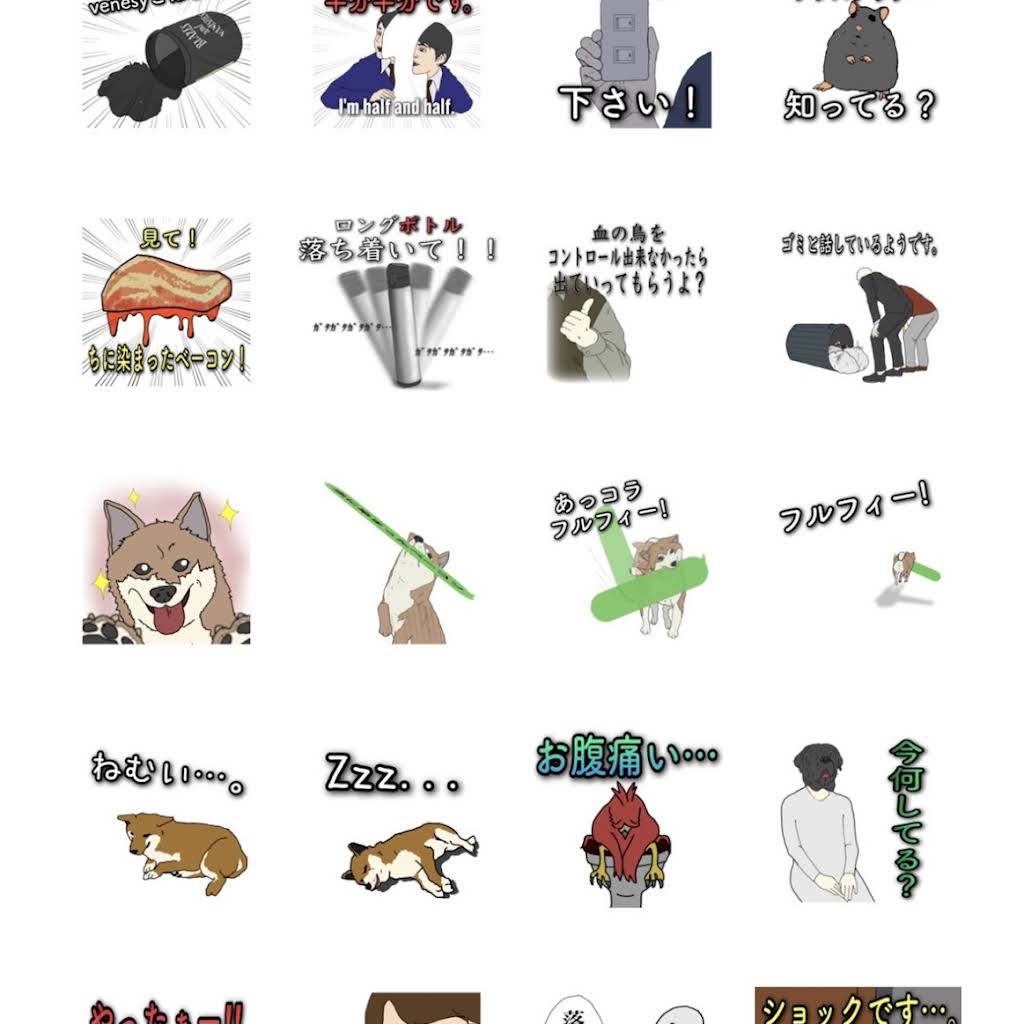1024x1024 pixels.
Task: Preview the blood-stained bacon sticker
Action: [166, 301]
